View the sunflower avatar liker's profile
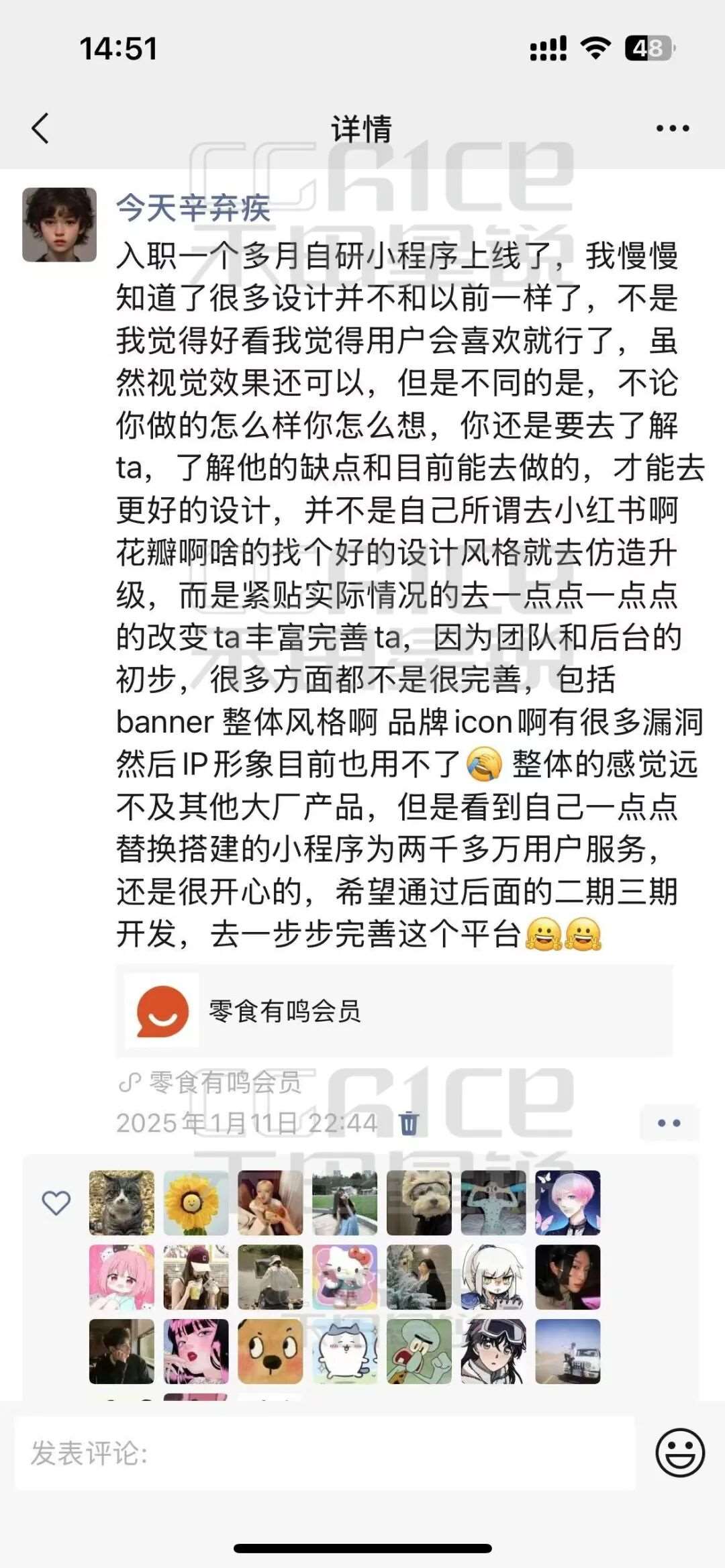This screenshot has width=725, height=1568. [195, 1203]
